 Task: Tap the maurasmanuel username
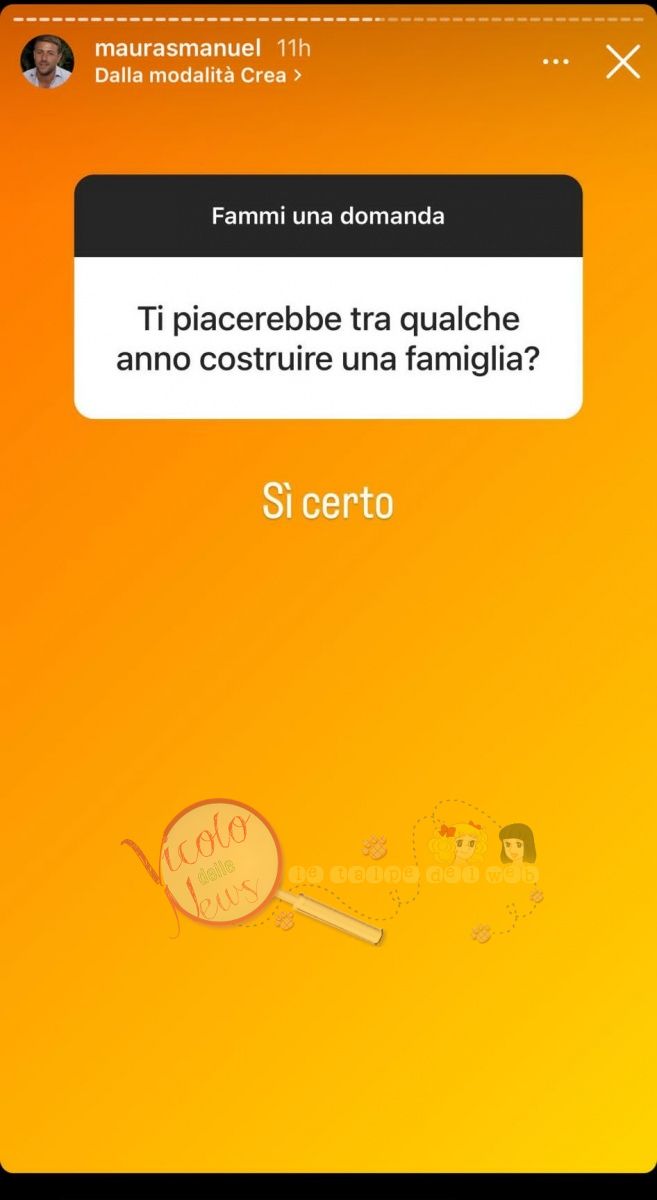pyautogui.click(x=177, y=48)
